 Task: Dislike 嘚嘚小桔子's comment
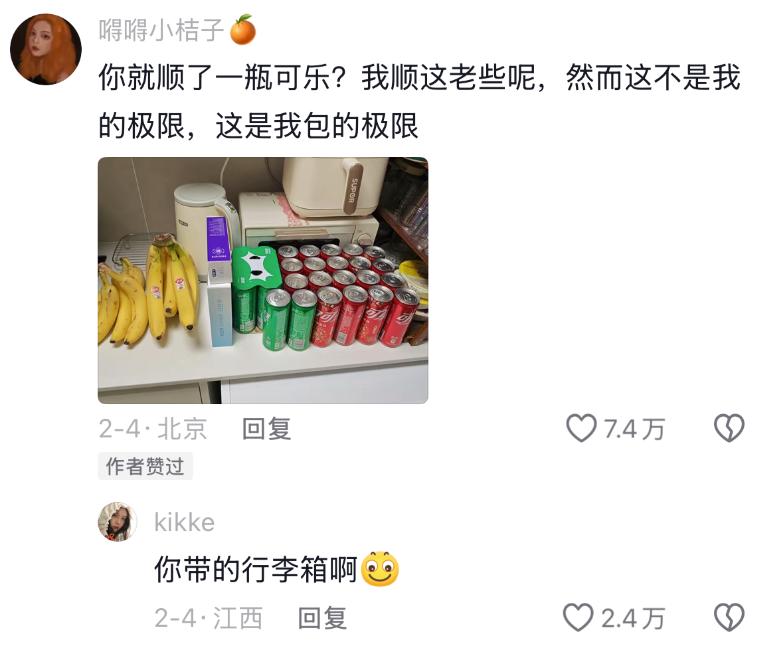click(729, 429)
